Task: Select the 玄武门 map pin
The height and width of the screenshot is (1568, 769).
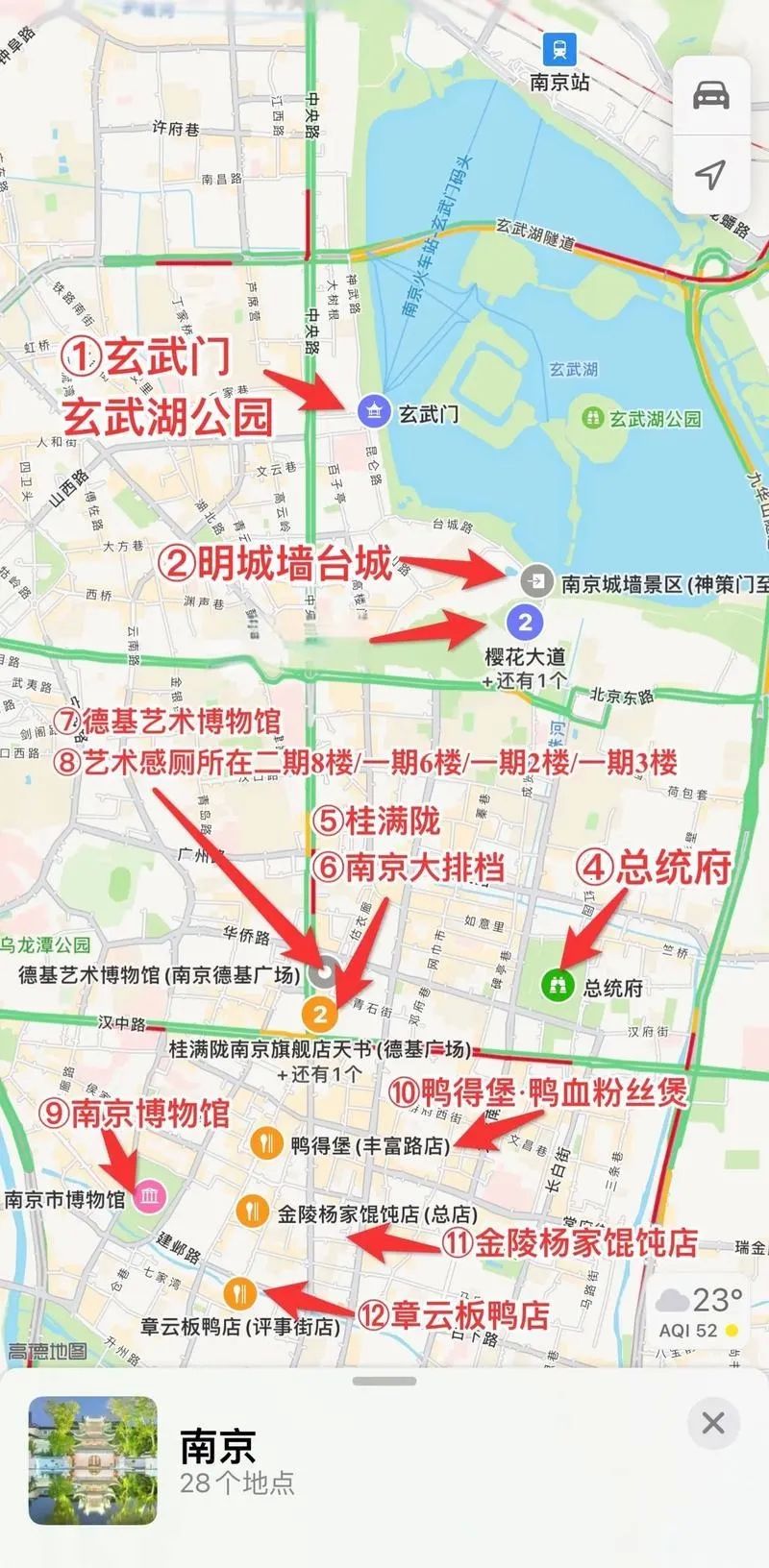Action: 373,412
